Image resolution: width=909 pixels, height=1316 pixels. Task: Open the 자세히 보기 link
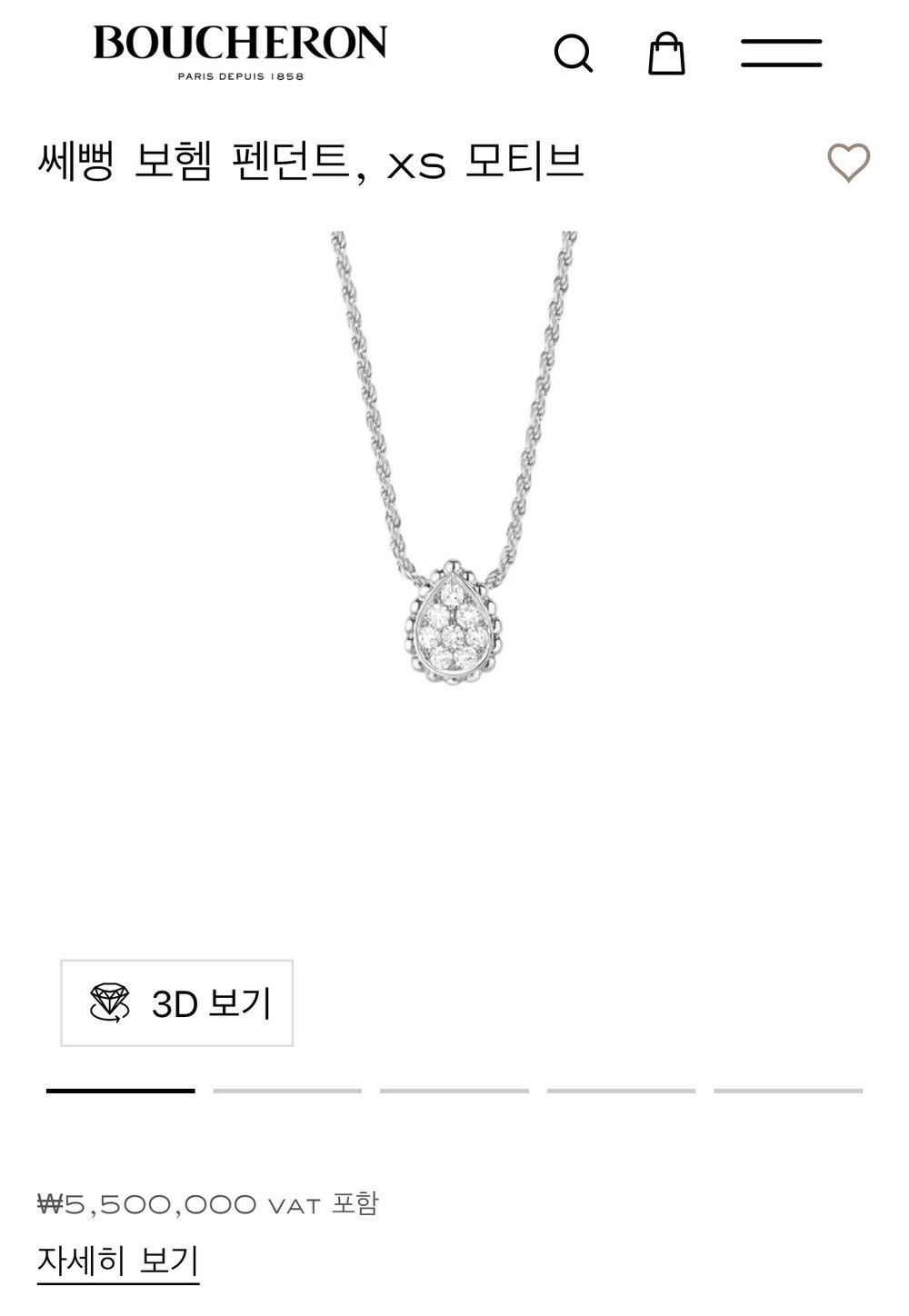[x=118, y=1261]
